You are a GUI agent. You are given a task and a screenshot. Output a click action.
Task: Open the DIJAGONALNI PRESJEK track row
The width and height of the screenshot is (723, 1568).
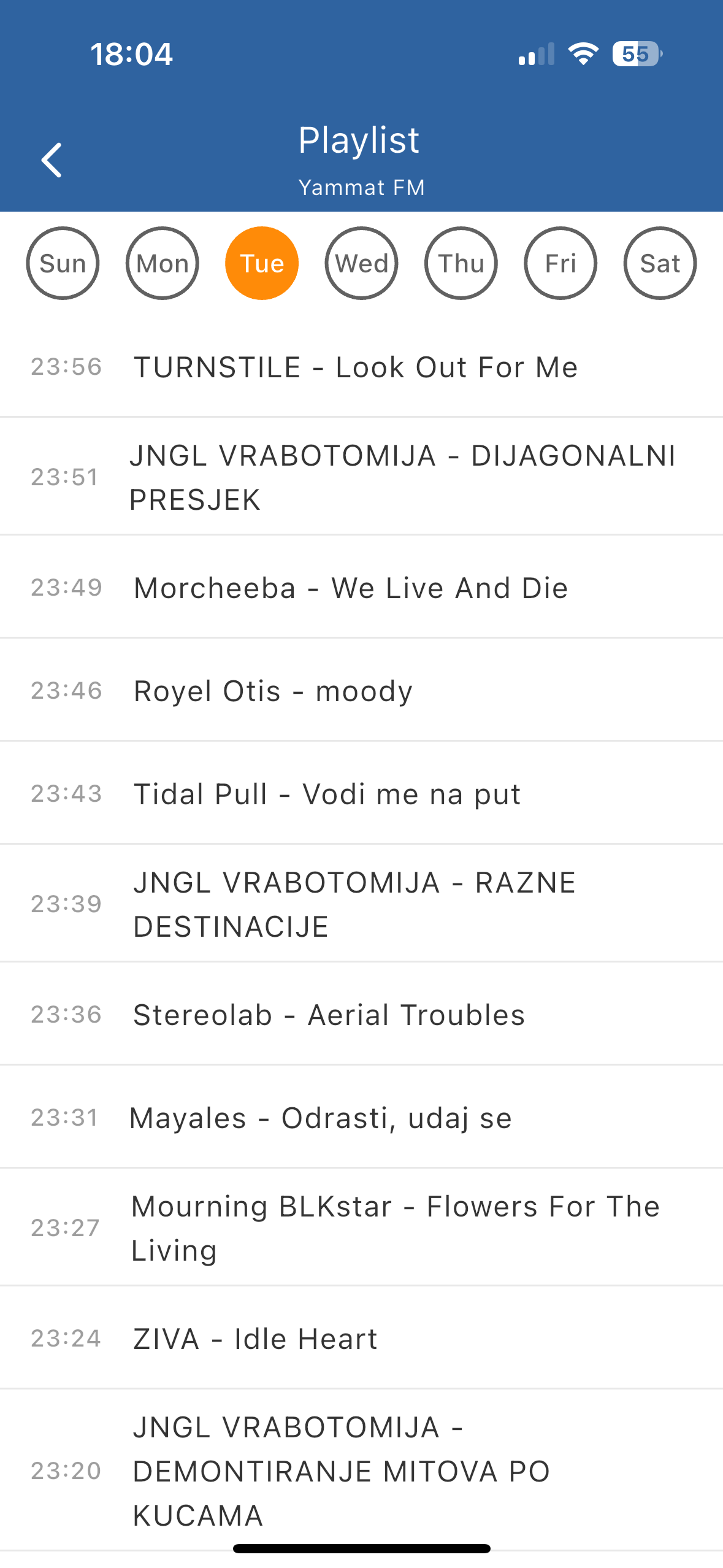pos(361,477)
